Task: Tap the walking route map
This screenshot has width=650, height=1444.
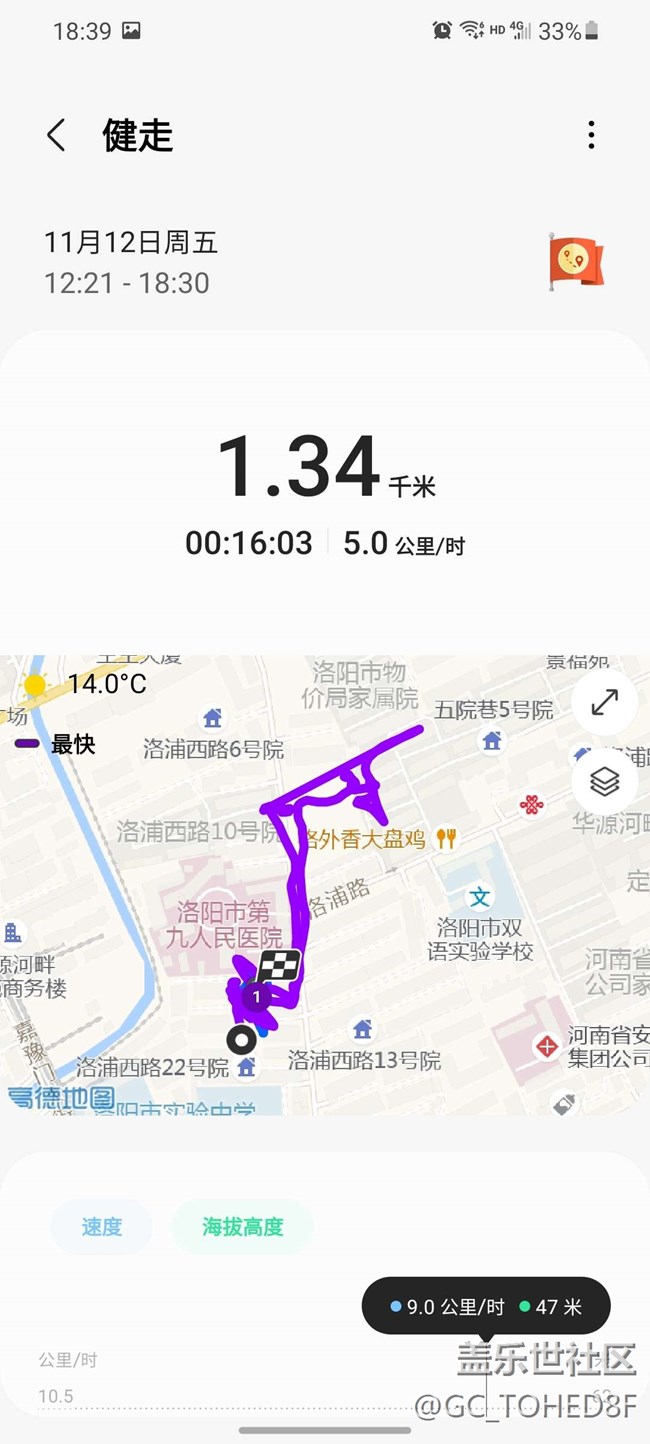Action: [325, 885]
